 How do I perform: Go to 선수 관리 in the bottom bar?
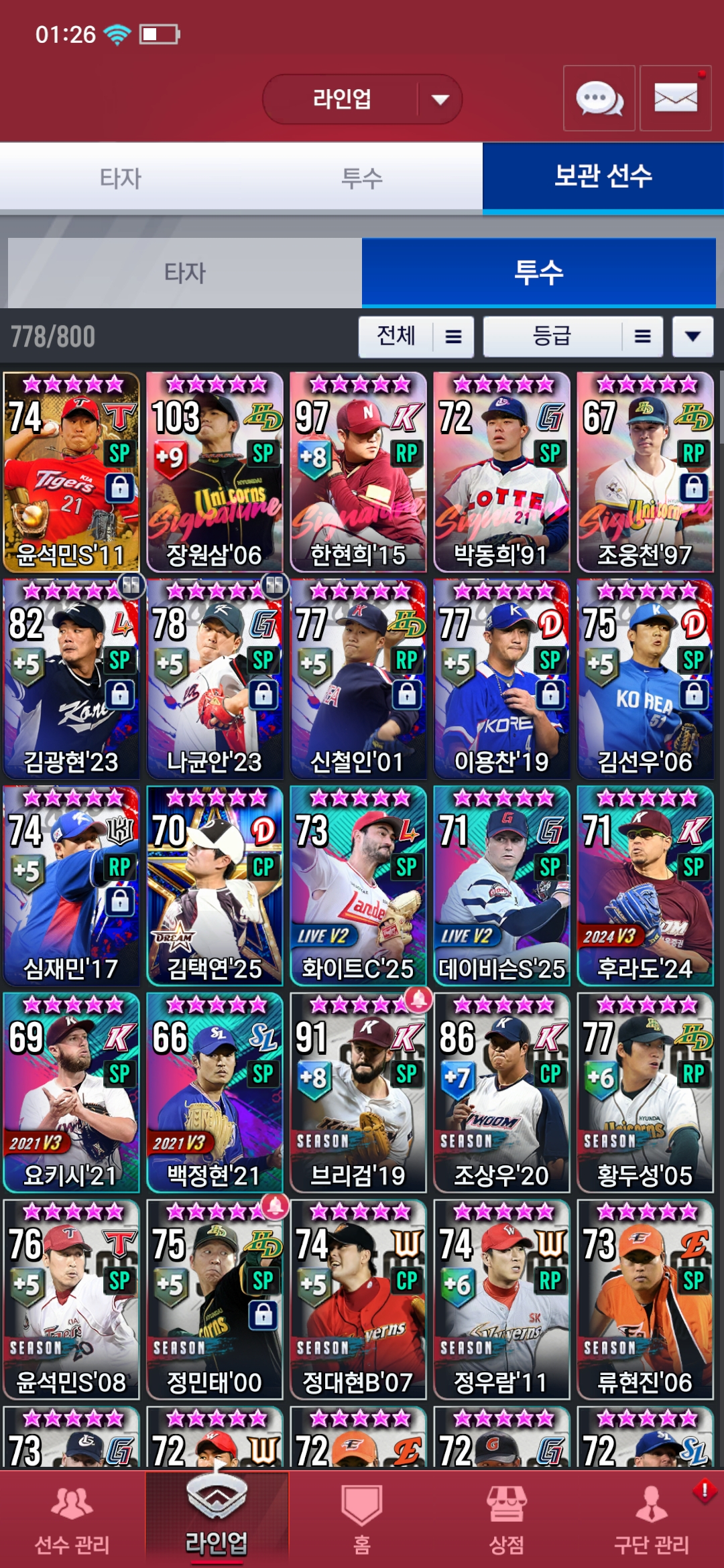coord(72,1520)
